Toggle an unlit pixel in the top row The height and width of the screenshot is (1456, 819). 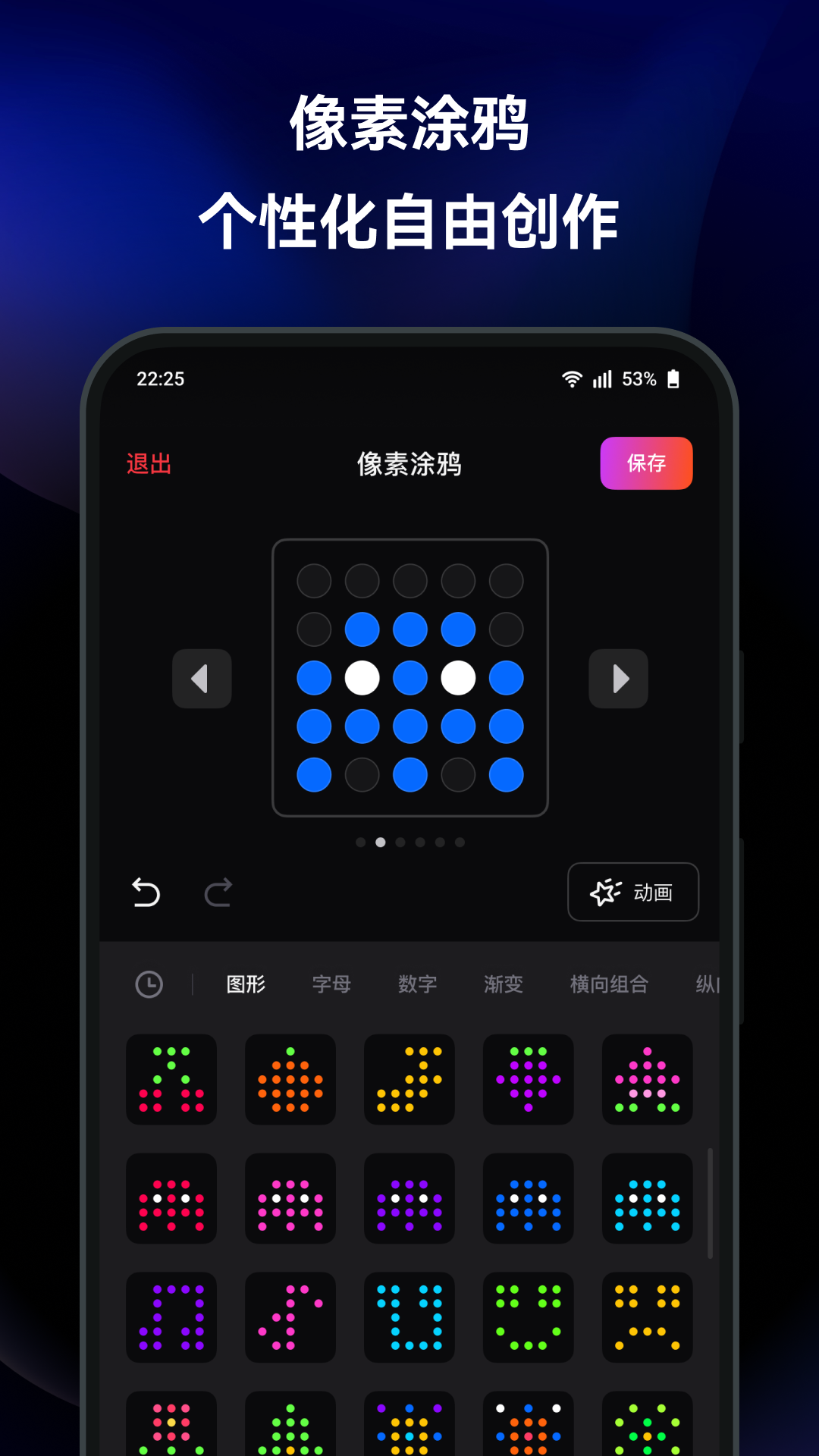[x=314, y=579]
